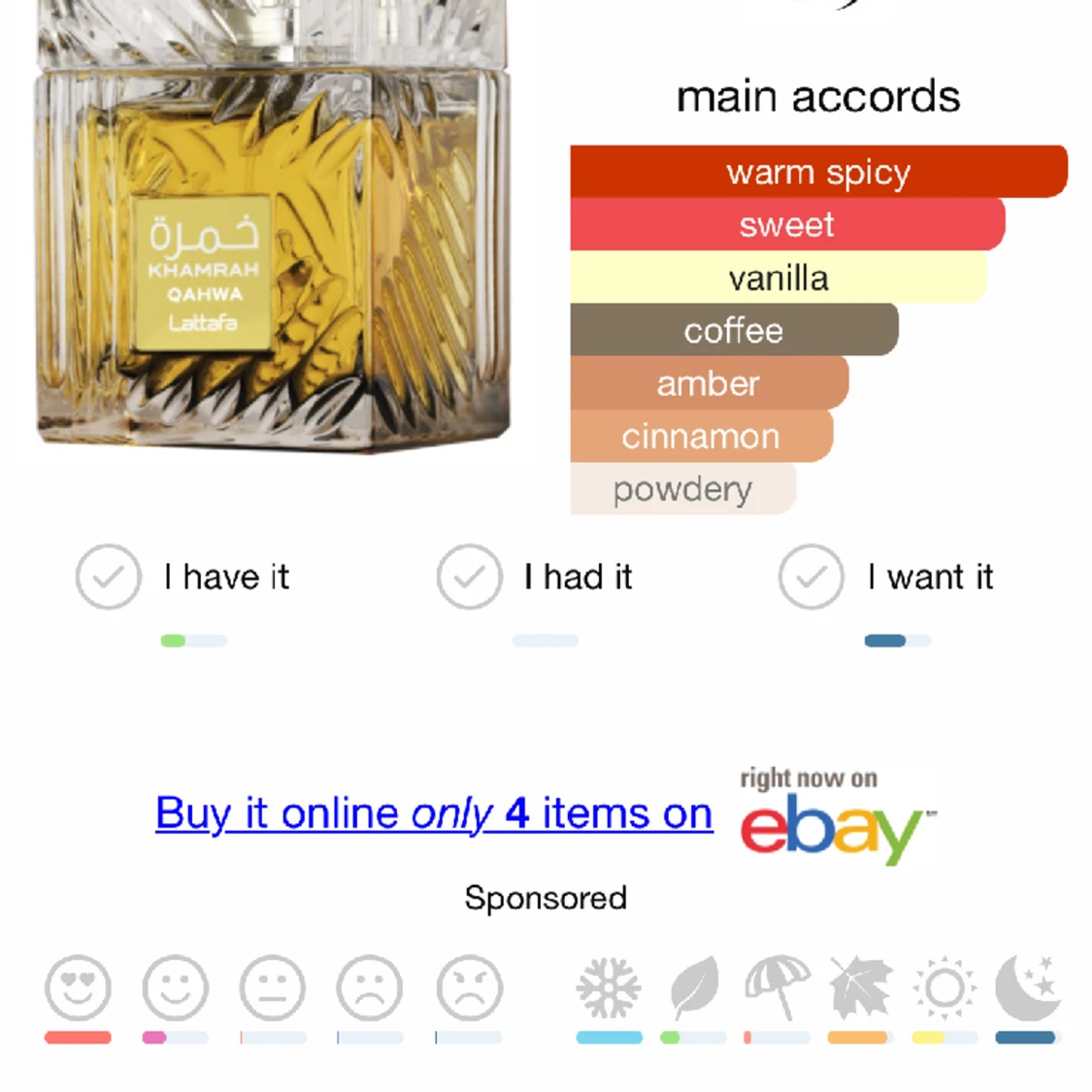Rate it with the smiling like face
This screenshot has width=1092, height=1092.
click(x=176, y=988)
